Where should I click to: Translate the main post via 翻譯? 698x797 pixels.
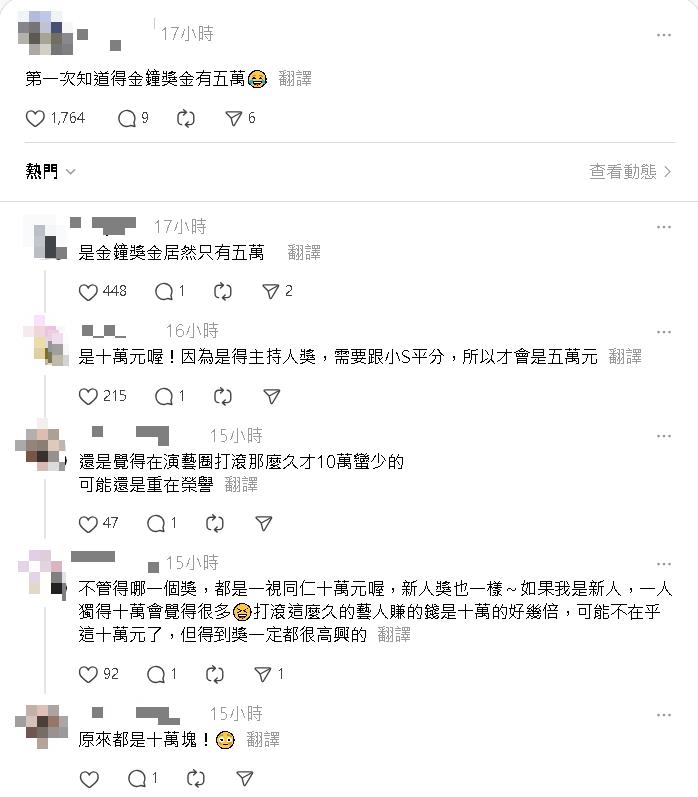coord(295,78)
